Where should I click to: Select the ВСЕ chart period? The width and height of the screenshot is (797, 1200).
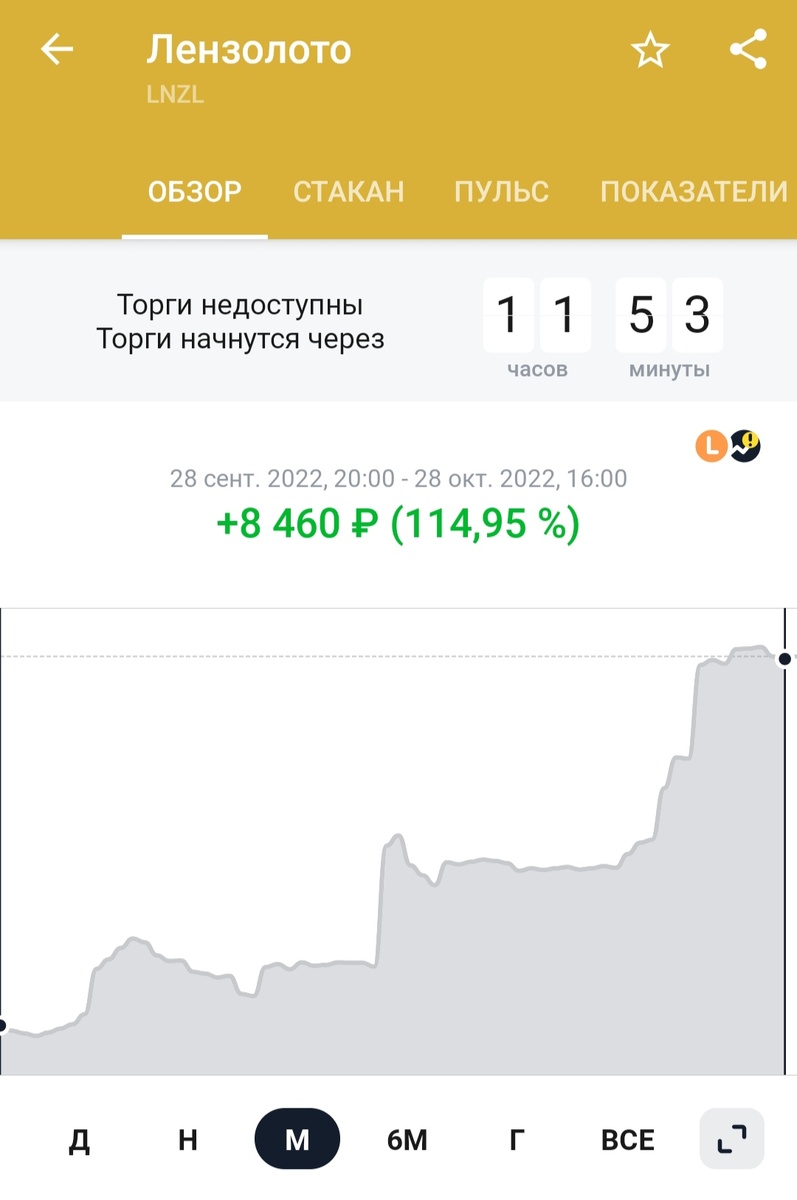pyautogui.click(x=627, y=1139)
